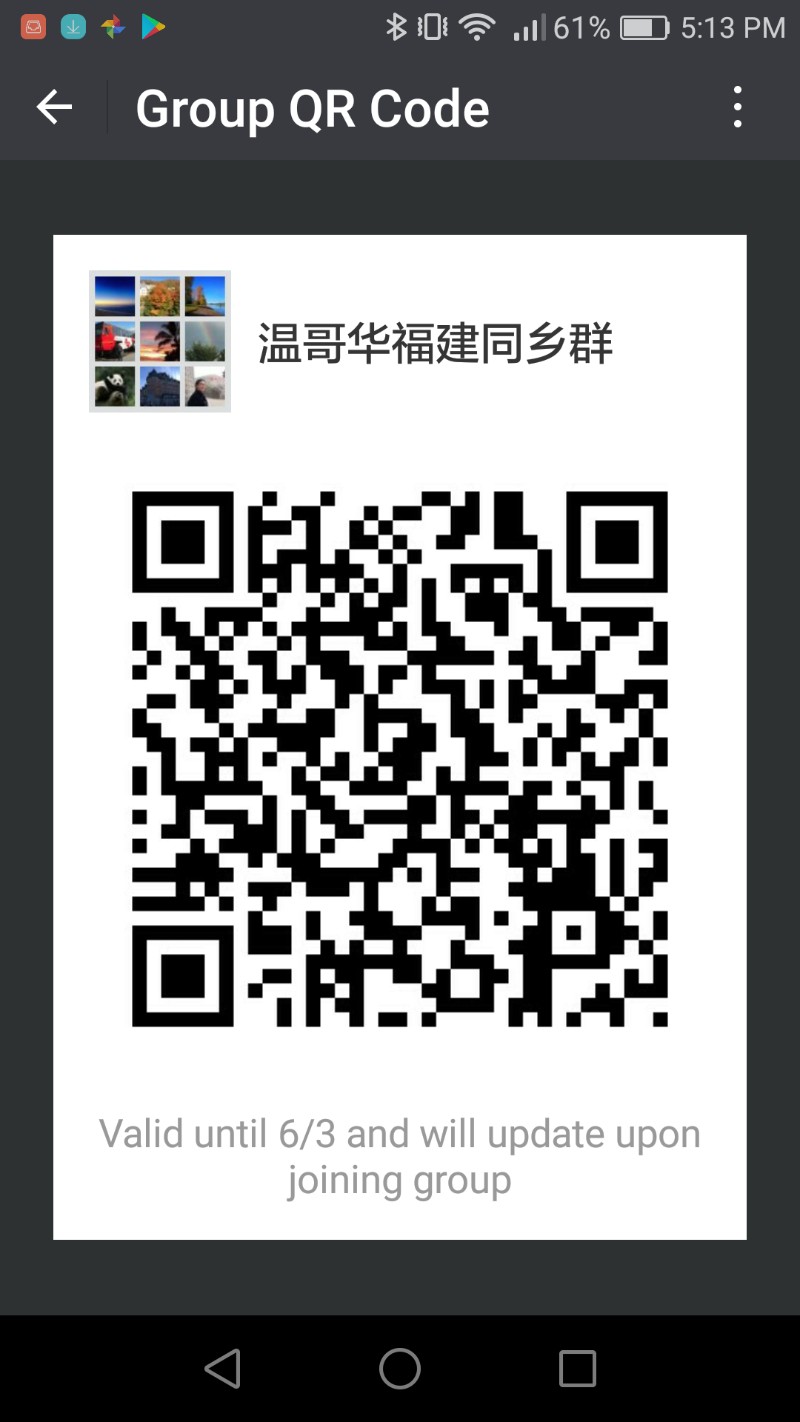Tap the system home button
The width and height of the screenshot is (800, 1422).
tap(400, 1368)
